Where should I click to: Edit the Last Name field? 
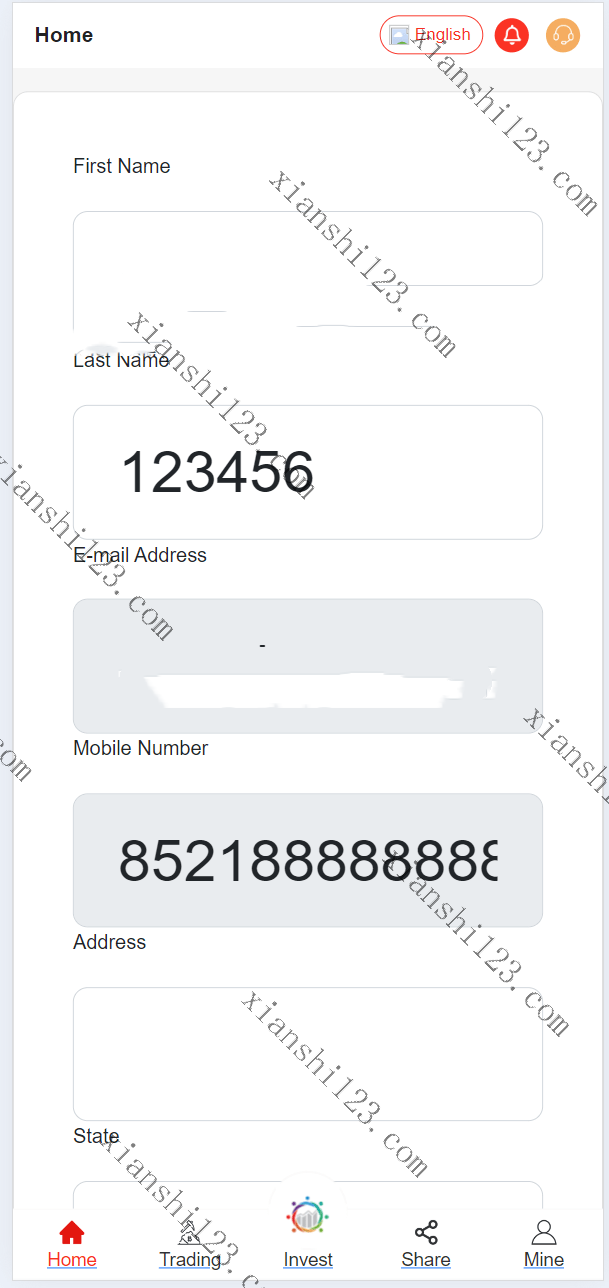308,472
